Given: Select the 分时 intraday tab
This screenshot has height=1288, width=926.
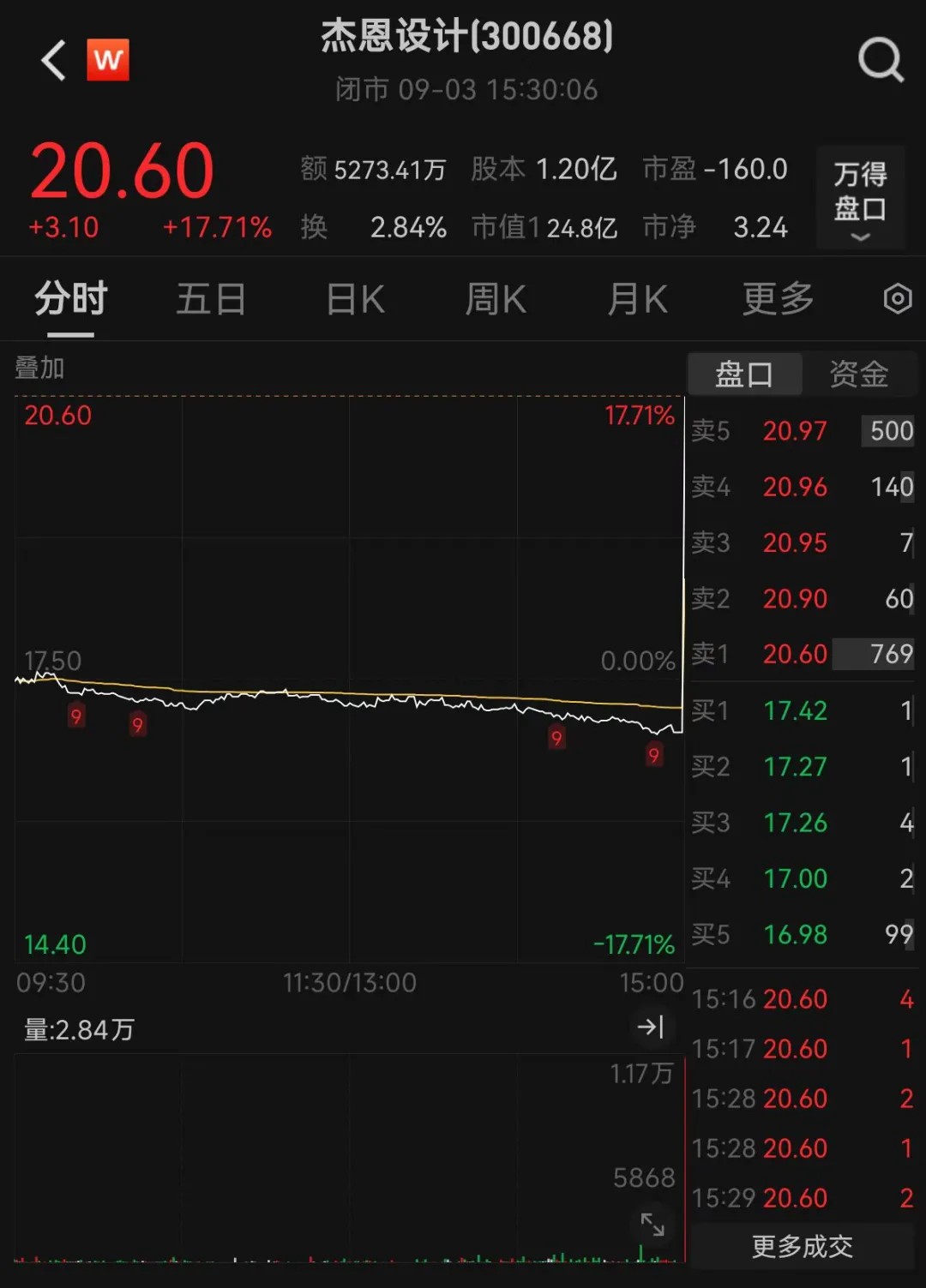Looking at the screenshot, I should [71, 300].
